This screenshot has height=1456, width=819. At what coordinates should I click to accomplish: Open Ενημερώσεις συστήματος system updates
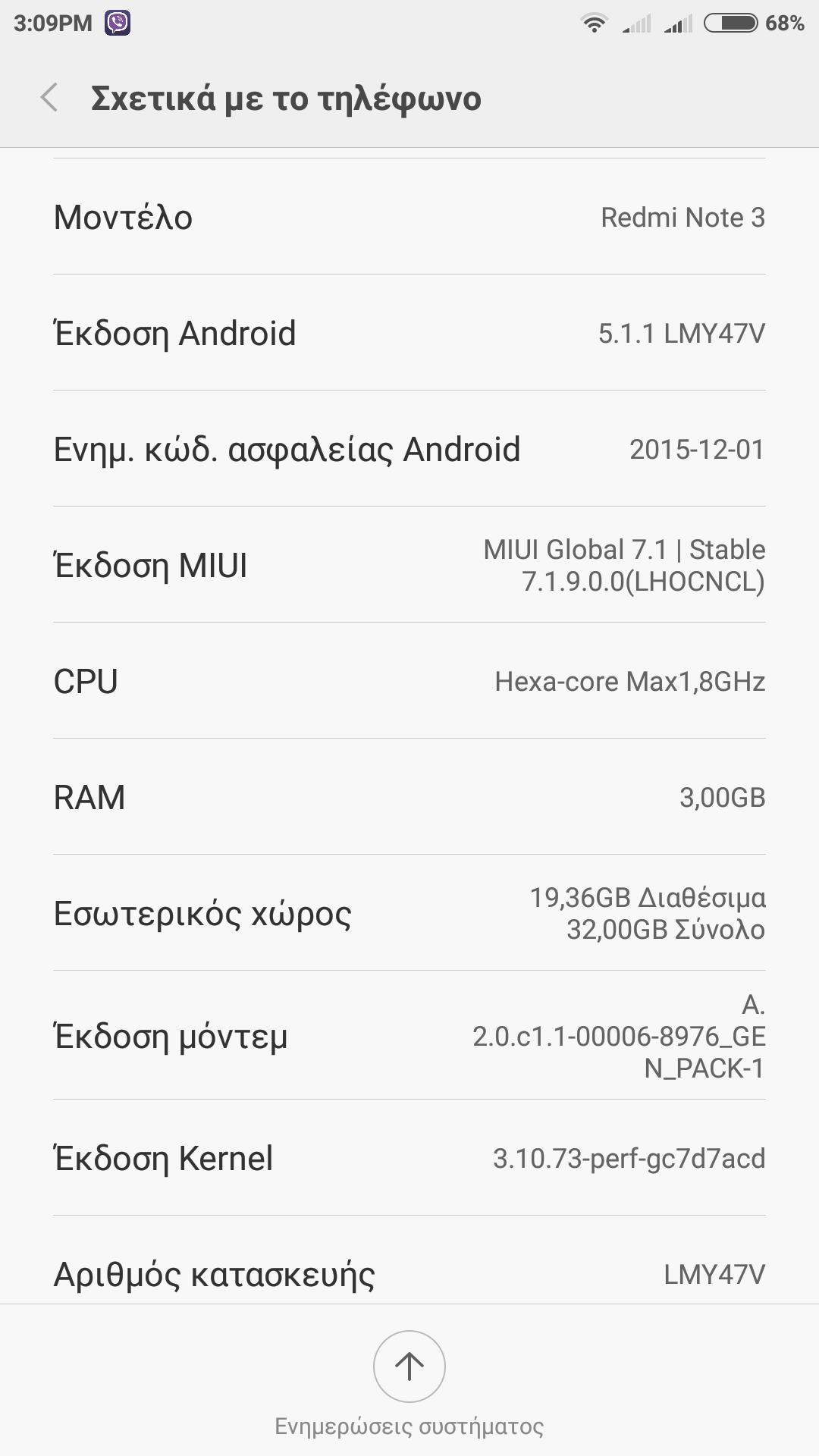[409, 1367]
